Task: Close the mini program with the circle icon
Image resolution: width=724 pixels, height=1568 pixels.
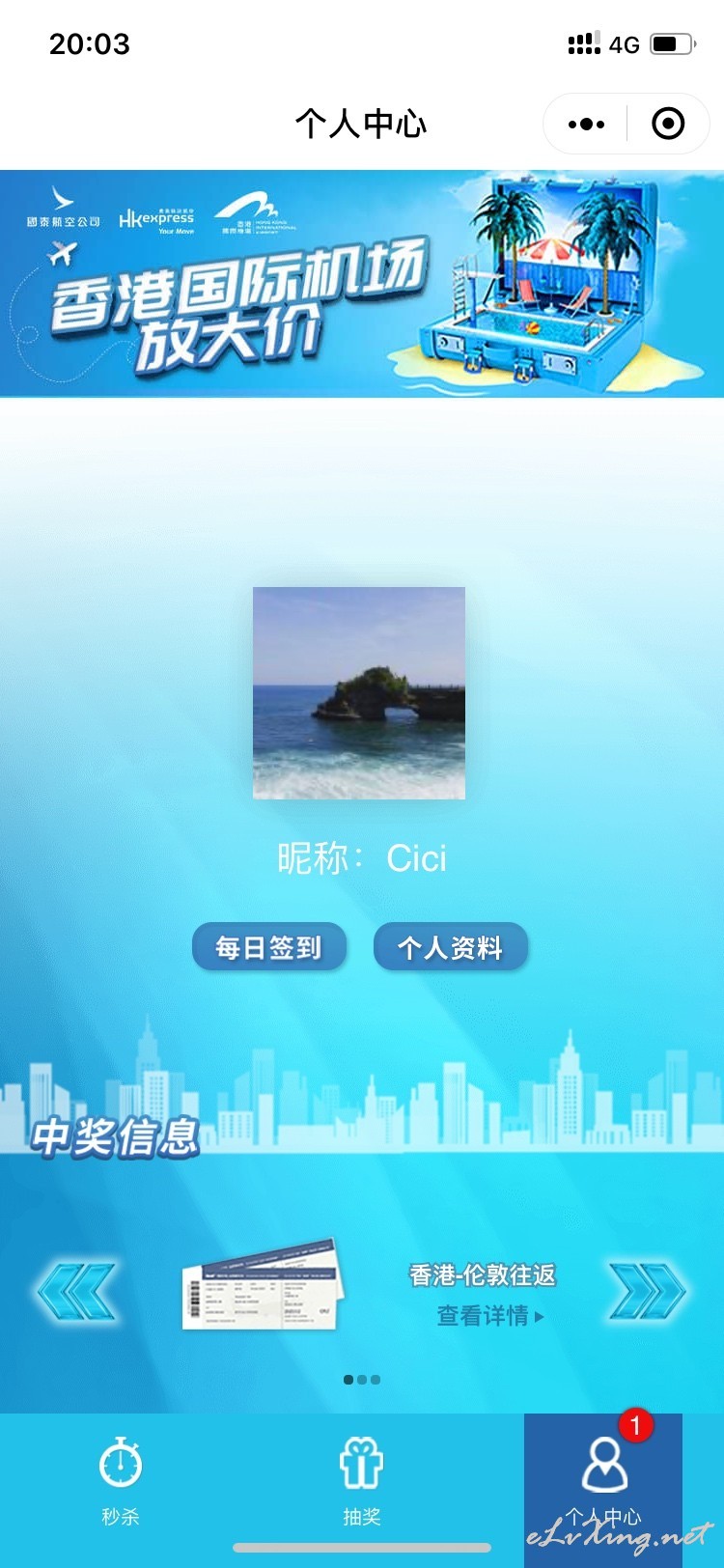Action: (x=668, y=124)
